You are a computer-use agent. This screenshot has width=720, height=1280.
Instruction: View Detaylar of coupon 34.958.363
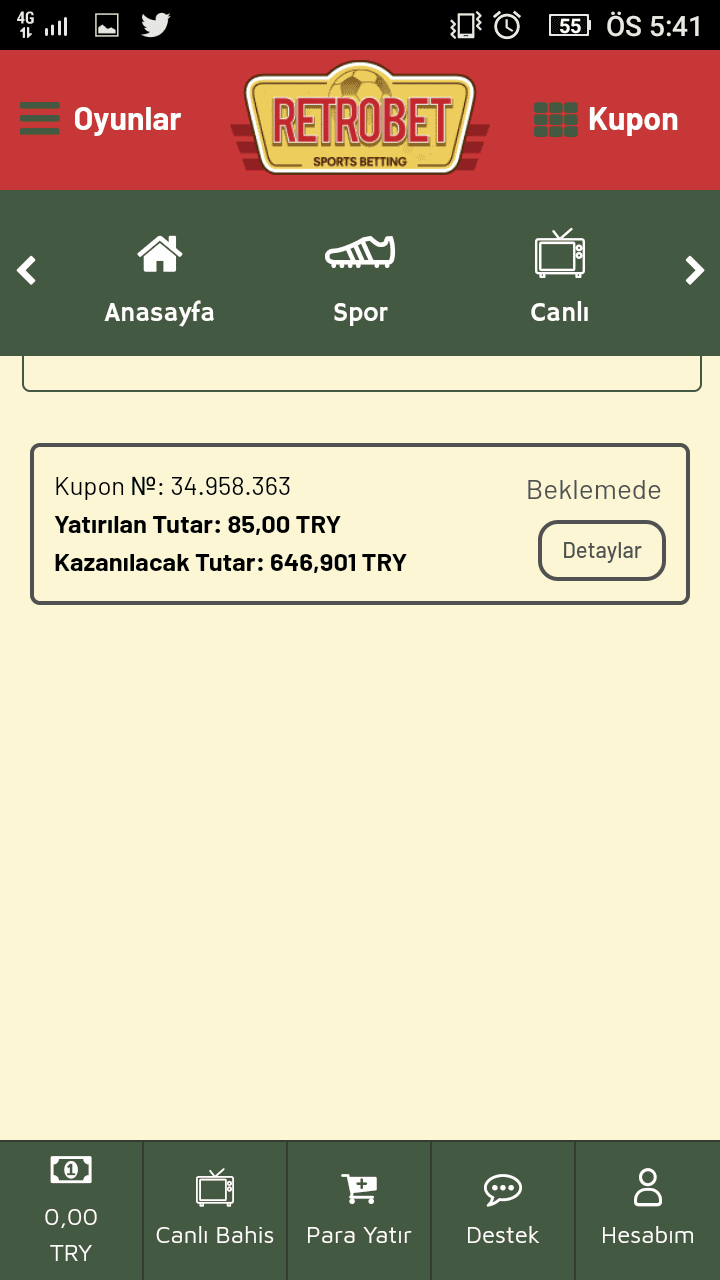(602, 550)
